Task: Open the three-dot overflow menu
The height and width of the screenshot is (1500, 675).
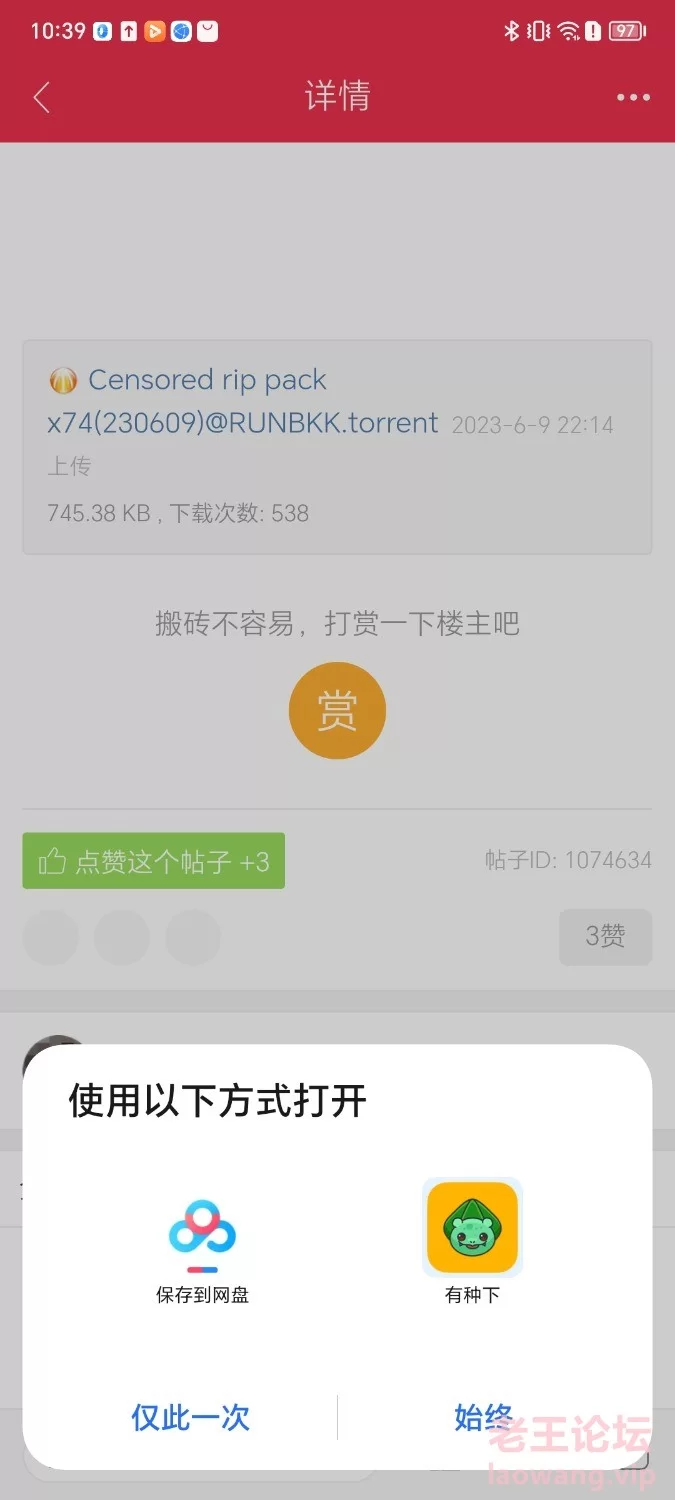Action: 633,97
